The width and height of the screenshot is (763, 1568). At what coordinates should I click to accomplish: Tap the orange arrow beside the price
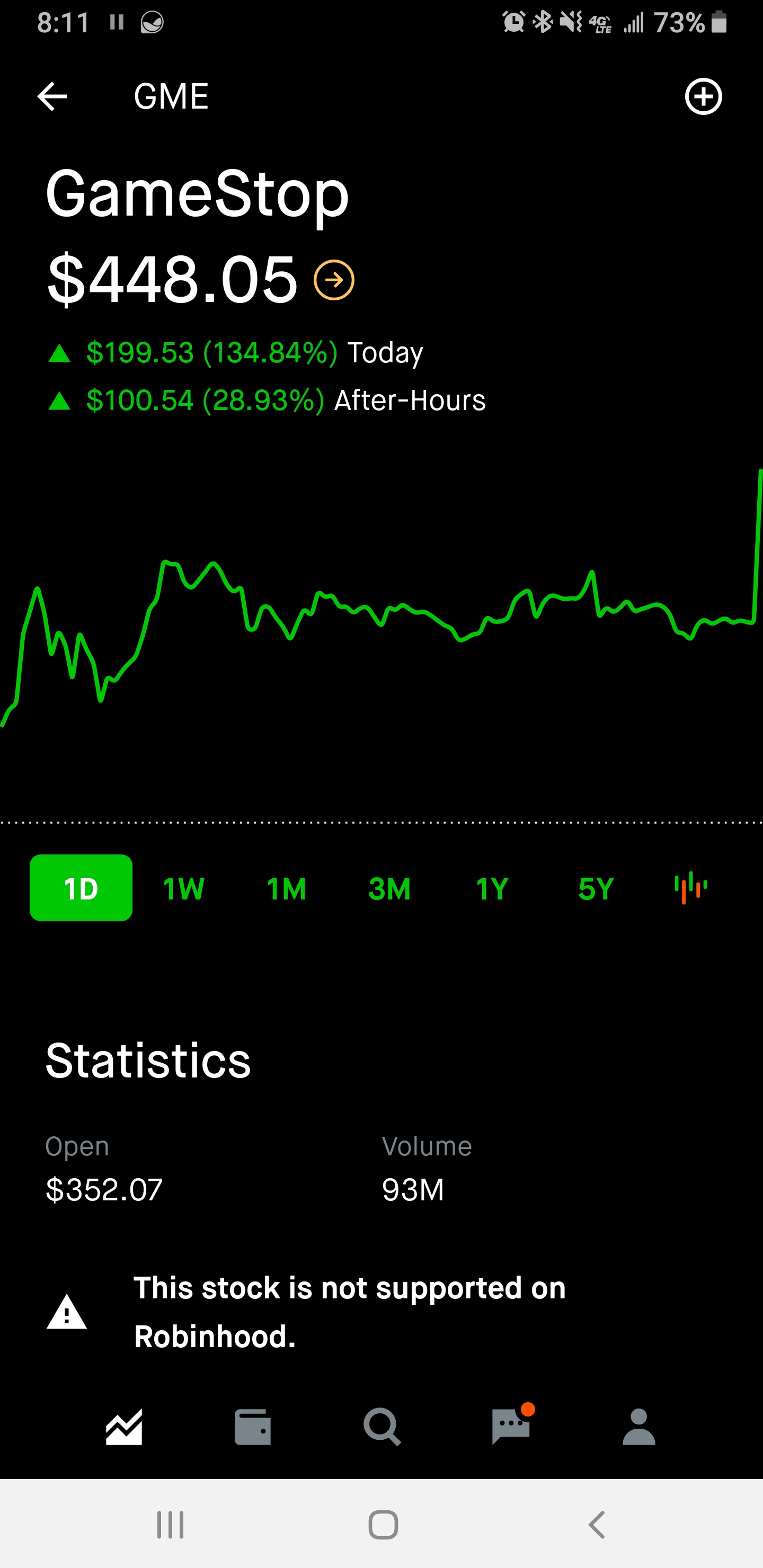(334, 280)
